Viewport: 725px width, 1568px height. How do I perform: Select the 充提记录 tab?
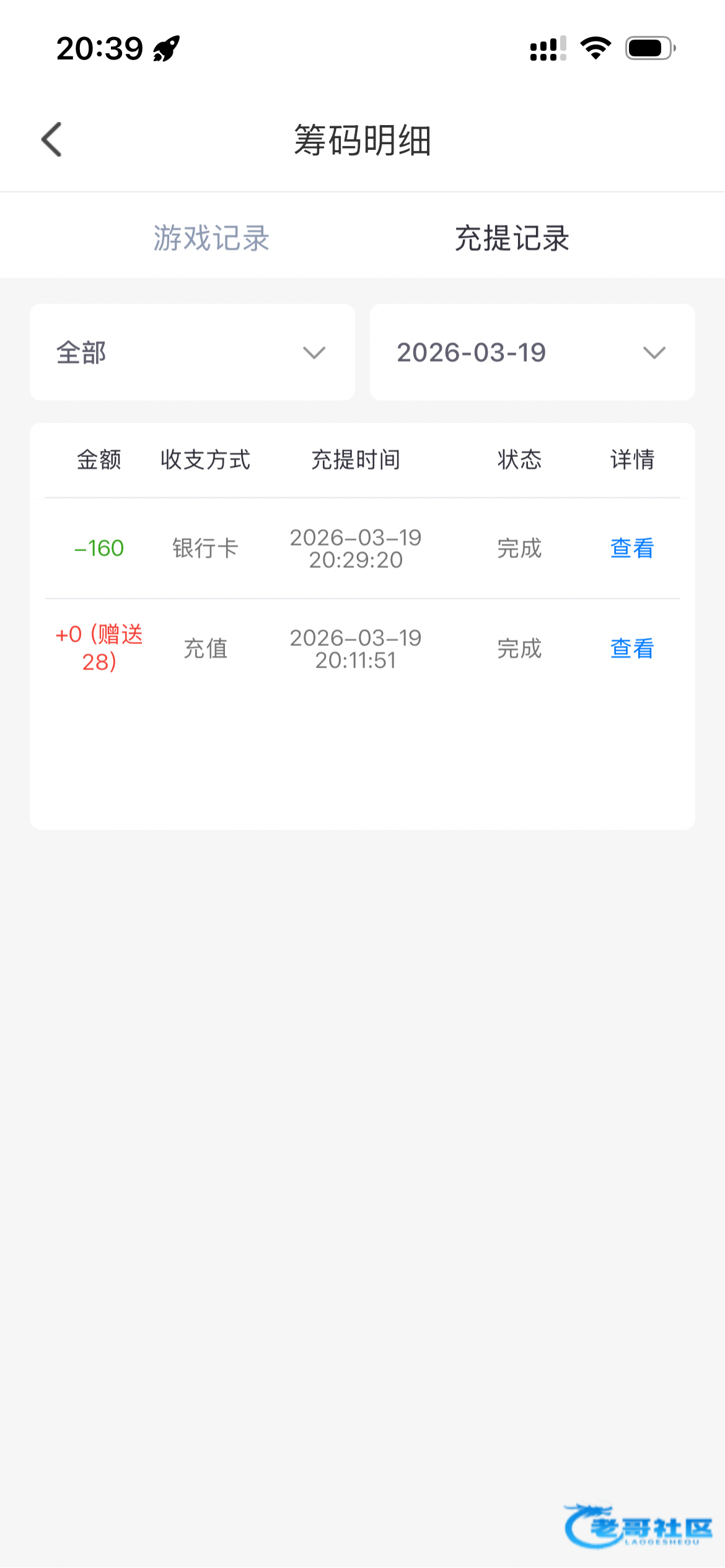click(x=512, y=238)
